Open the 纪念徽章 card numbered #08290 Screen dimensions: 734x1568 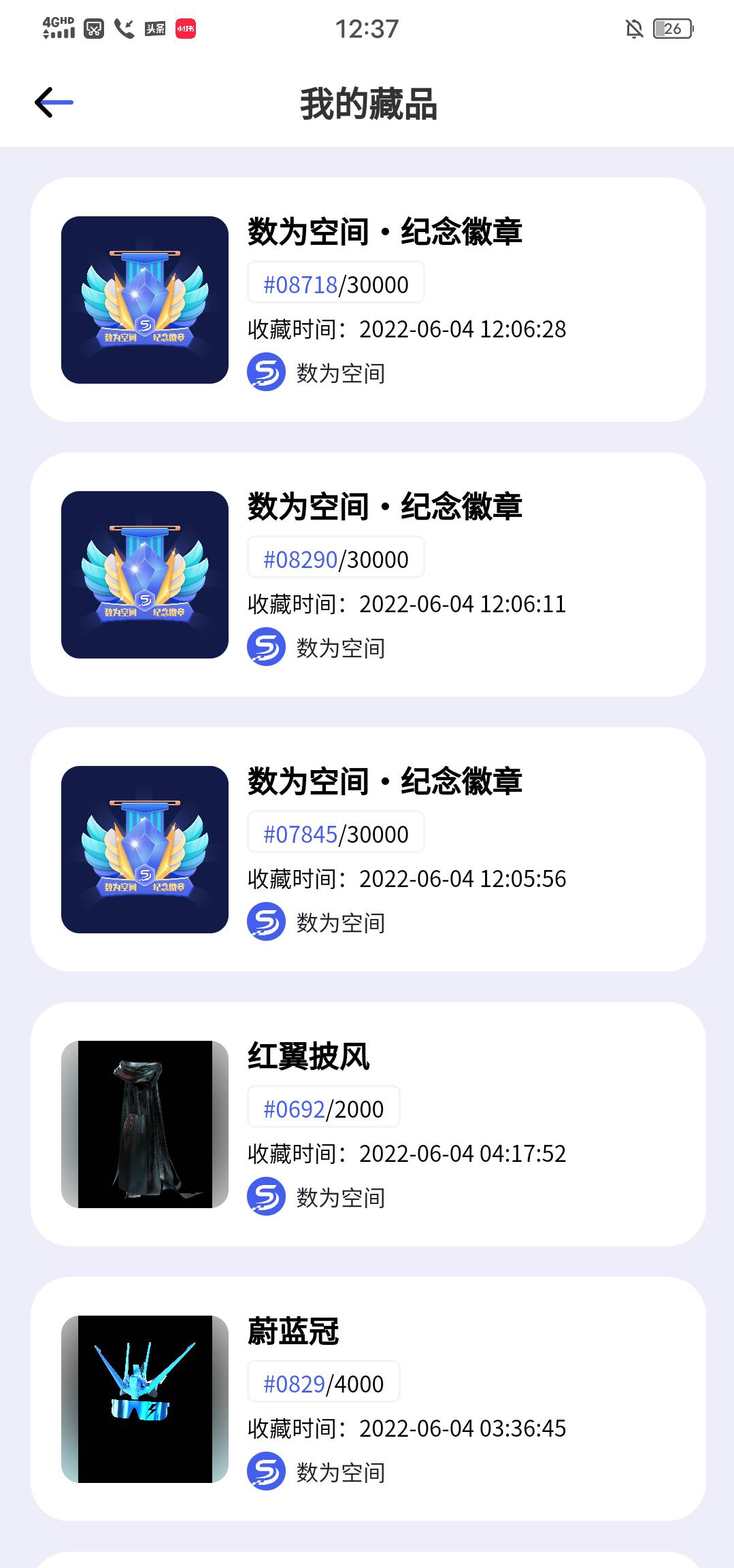[367, 574]
